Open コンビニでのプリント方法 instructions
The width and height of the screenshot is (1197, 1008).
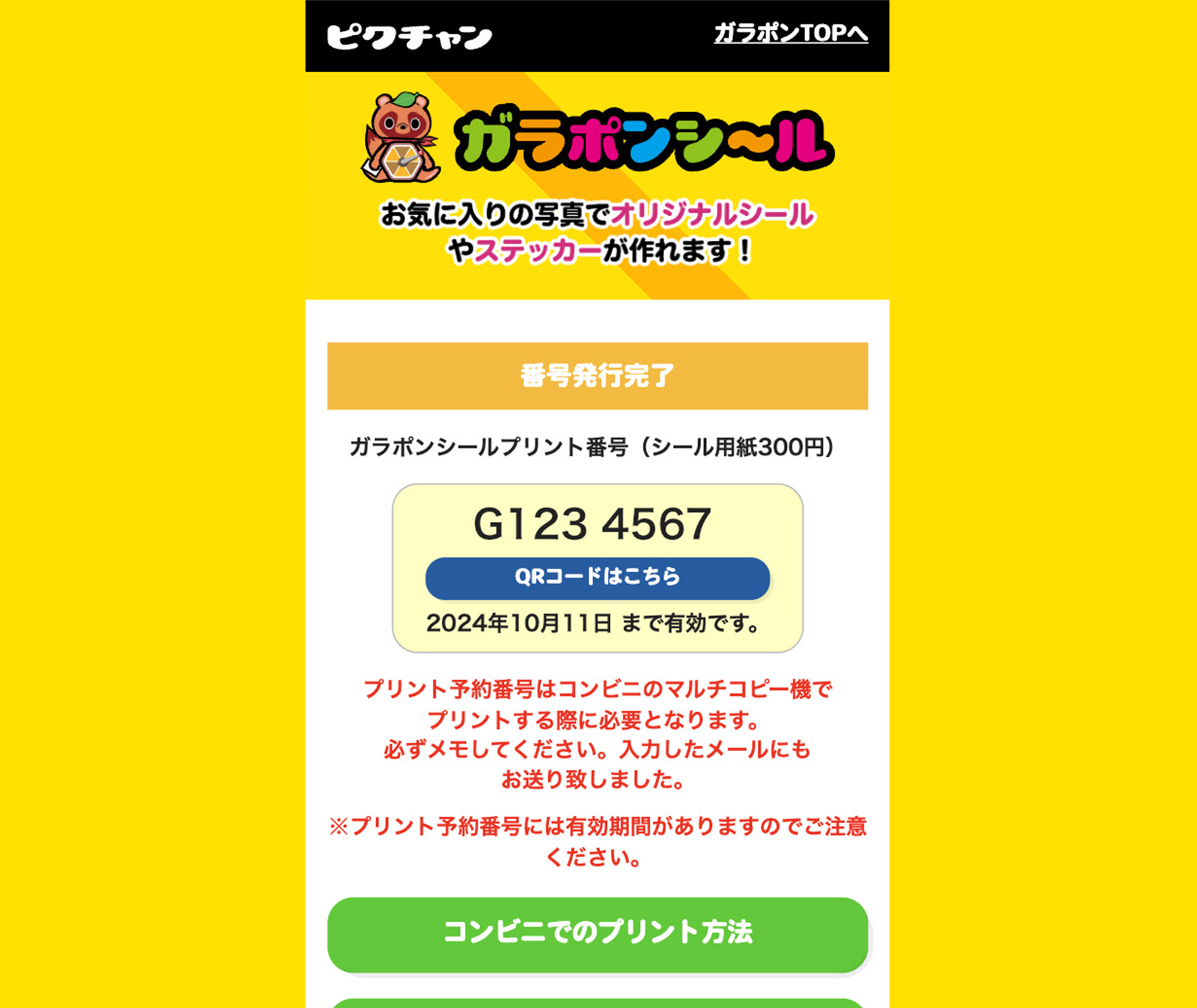[597, 933]
